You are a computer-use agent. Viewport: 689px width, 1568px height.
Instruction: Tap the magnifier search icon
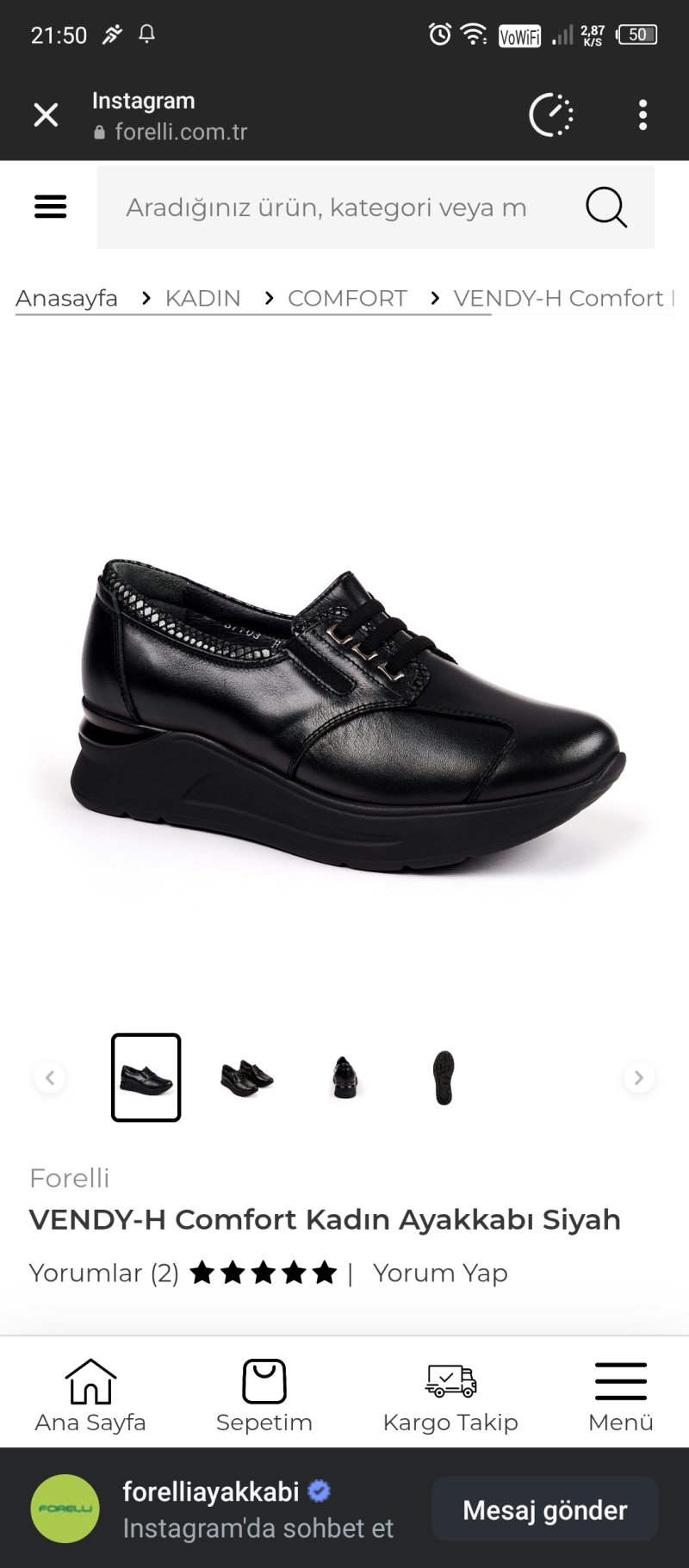pos(606,208)
